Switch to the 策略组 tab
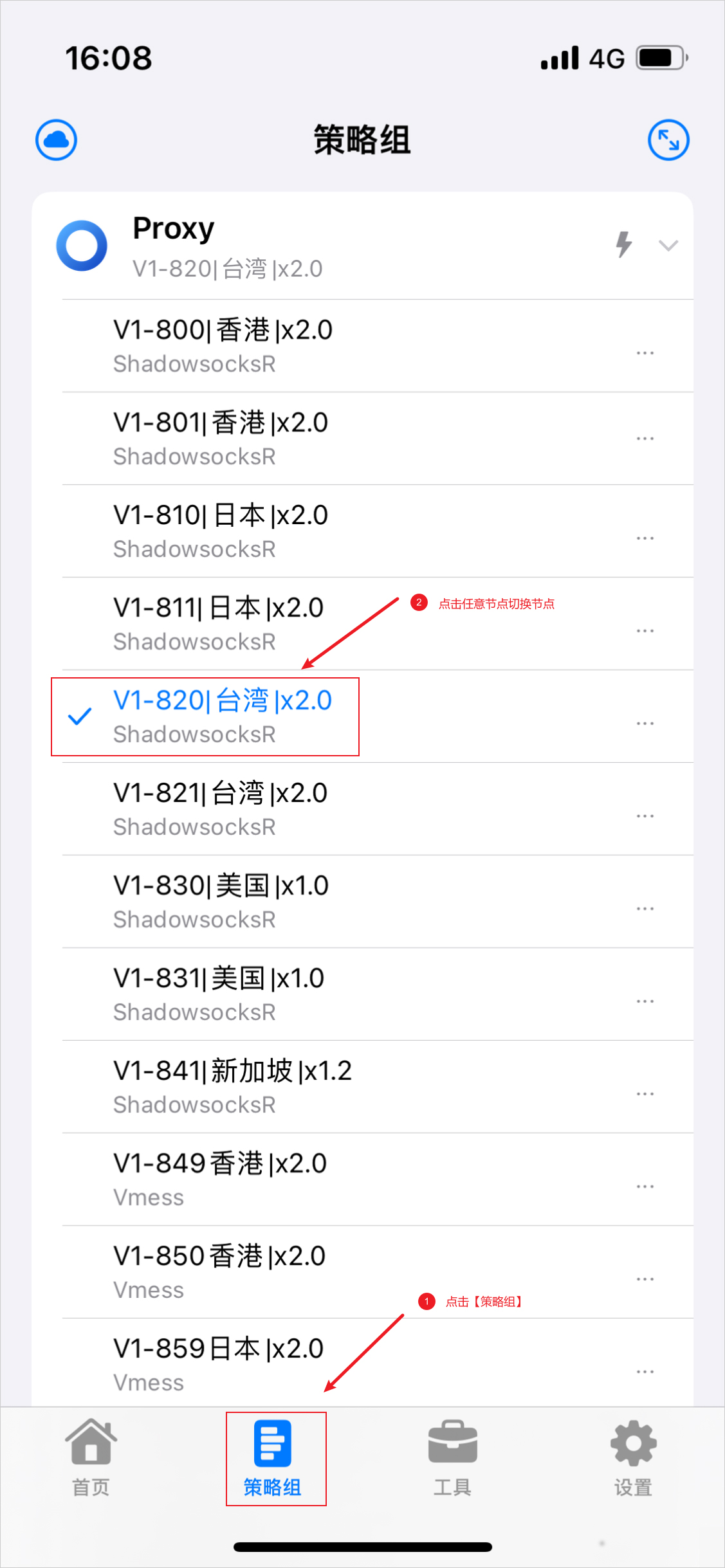The image size is (725, 1568). tap(273, 1458)
